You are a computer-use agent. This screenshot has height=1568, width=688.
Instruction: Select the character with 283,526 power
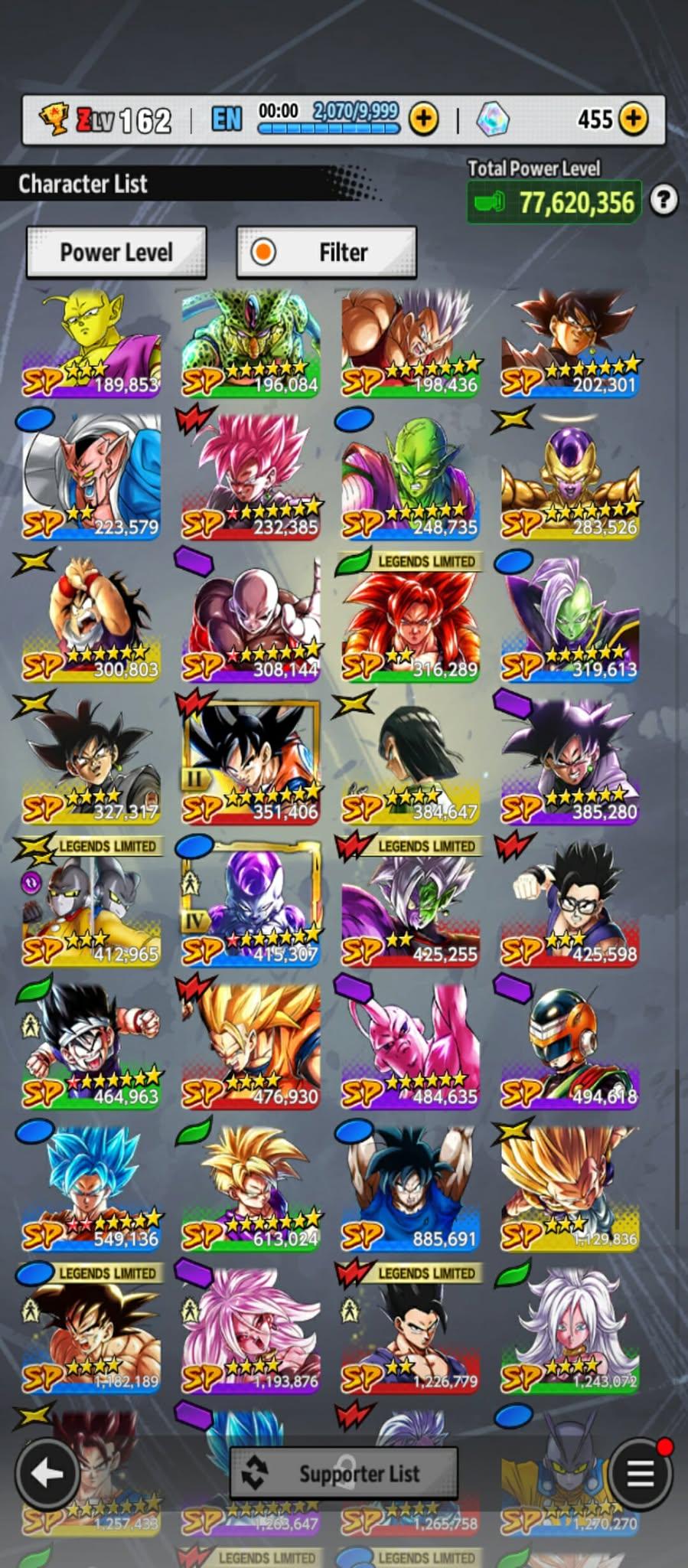click(x=570, y=482)
